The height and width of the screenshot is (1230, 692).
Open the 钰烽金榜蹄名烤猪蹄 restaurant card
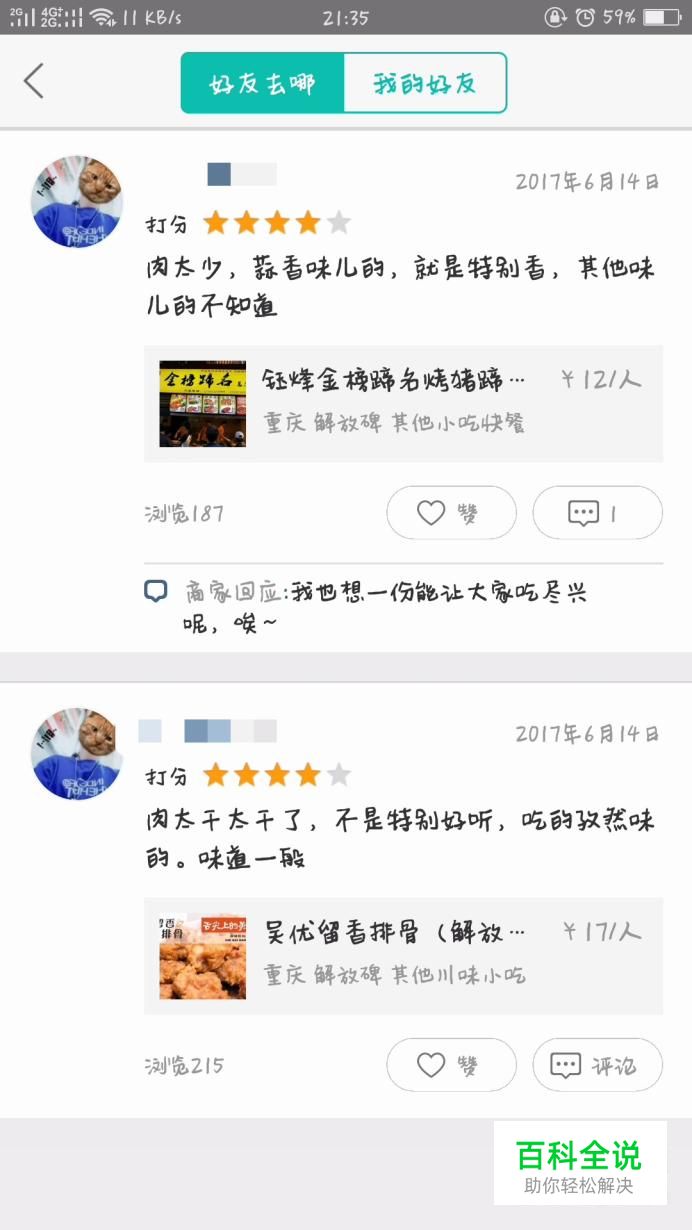click(x=403, y=403)
